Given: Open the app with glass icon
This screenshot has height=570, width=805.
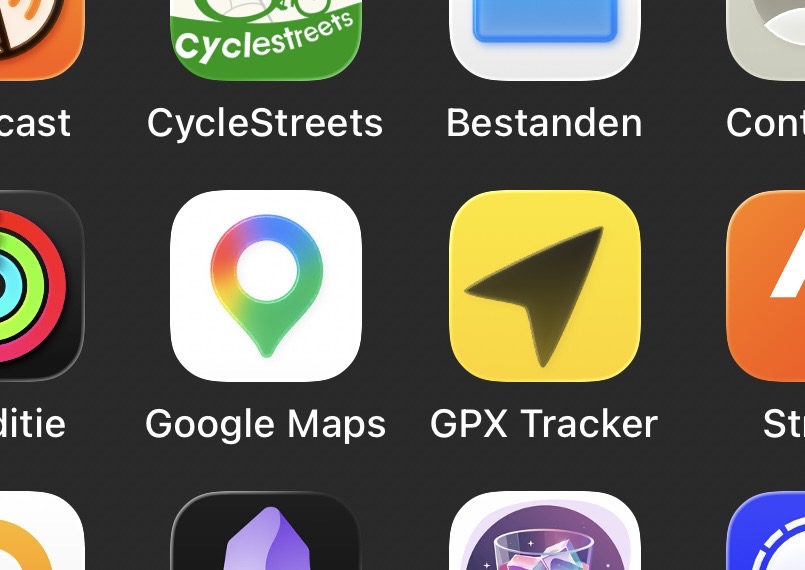Looking at the screenshot, I should coord(544,535).
